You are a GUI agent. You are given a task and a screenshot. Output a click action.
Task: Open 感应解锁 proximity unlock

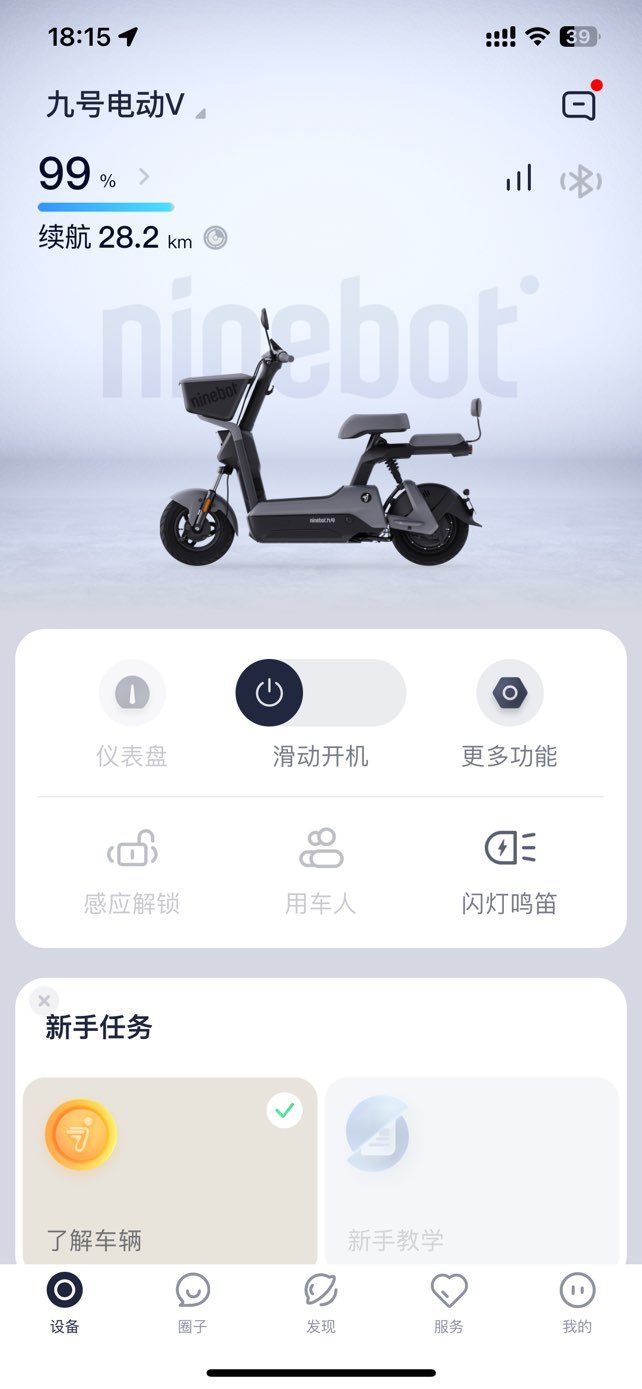click(132, 873)
